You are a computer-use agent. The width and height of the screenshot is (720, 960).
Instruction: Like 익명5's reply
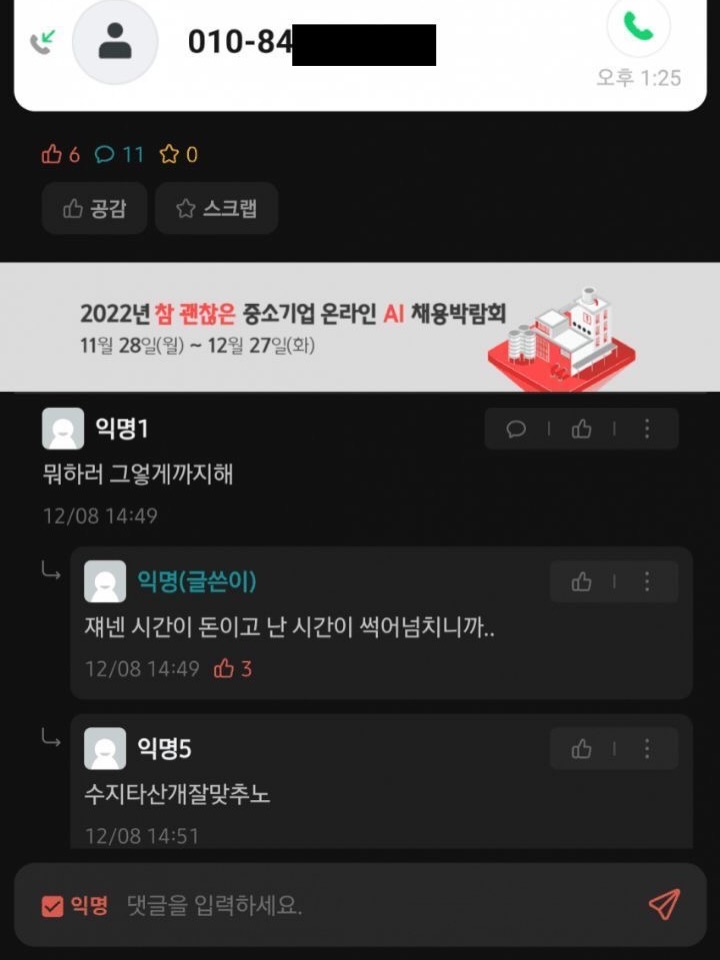[581, 748]
